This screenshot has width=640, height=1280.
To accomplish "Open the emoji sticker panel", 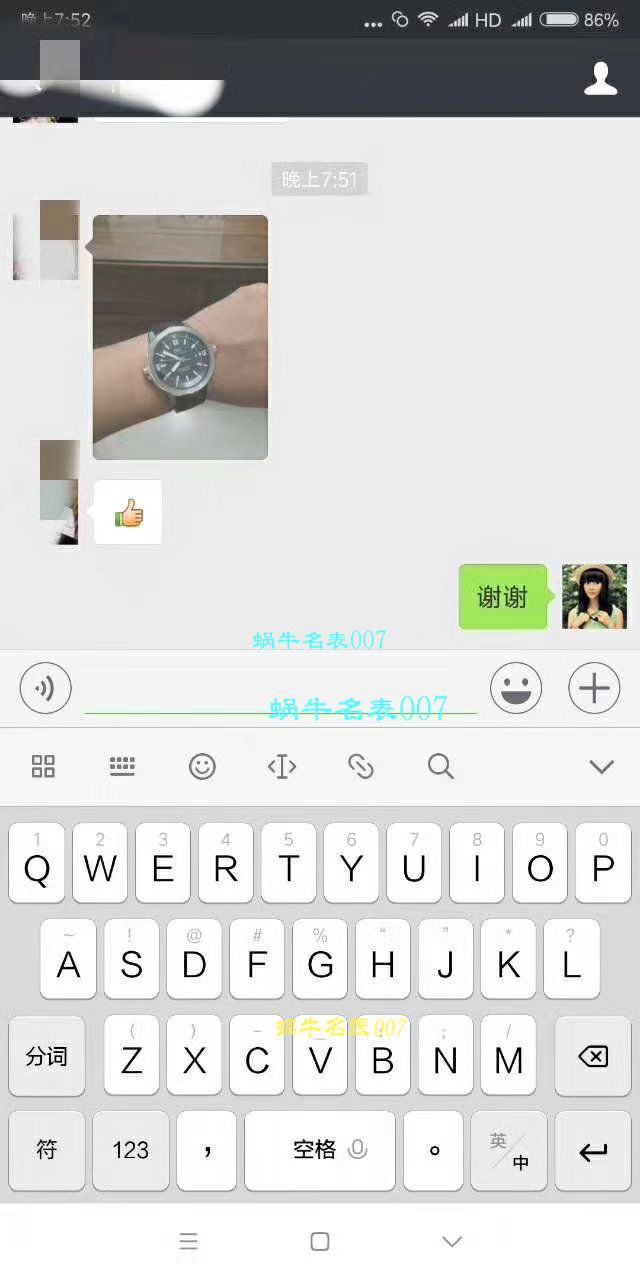I will [x=516, y=688].
